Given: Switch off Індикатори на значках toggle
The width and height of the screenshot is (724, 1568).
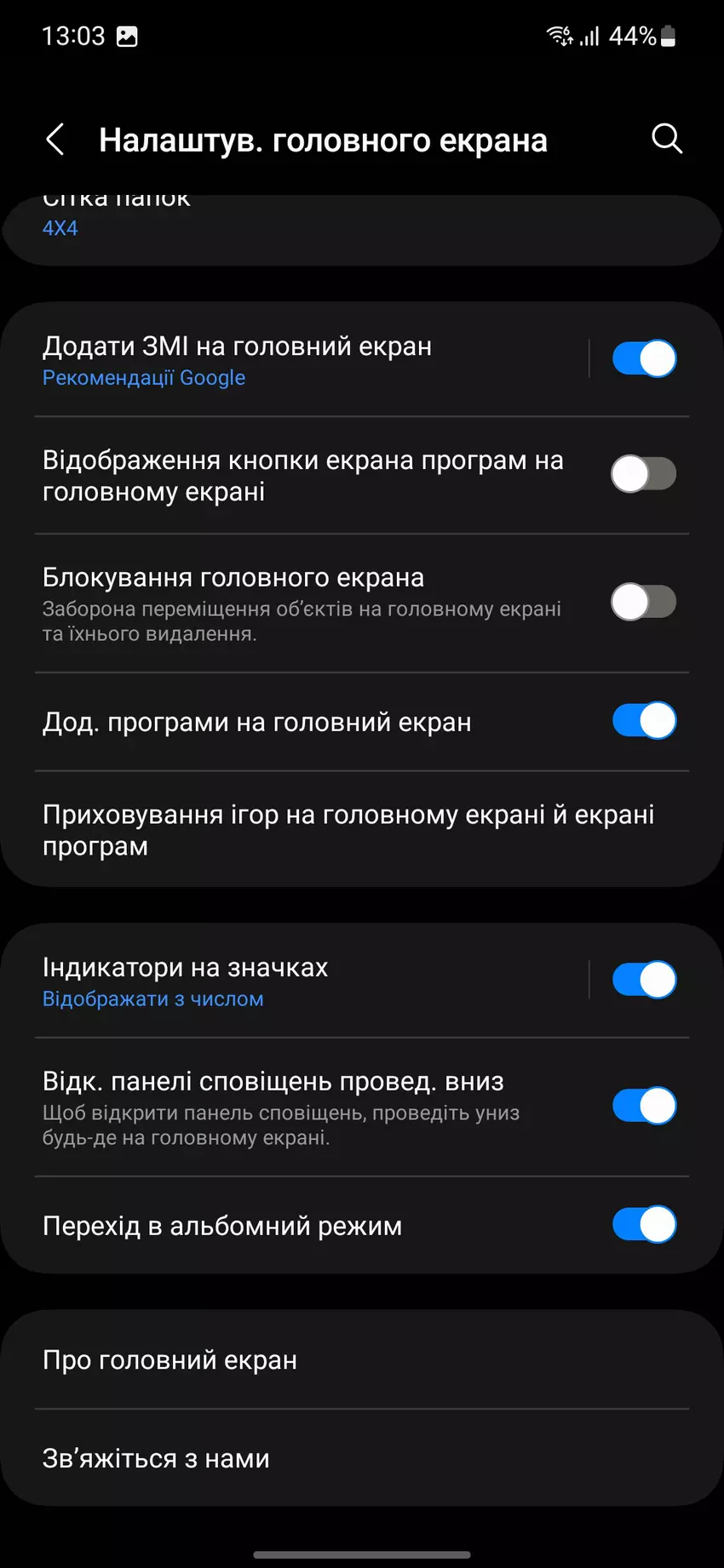Looking at the screenshot, I should pyautogui.click(x=644, y=980).
